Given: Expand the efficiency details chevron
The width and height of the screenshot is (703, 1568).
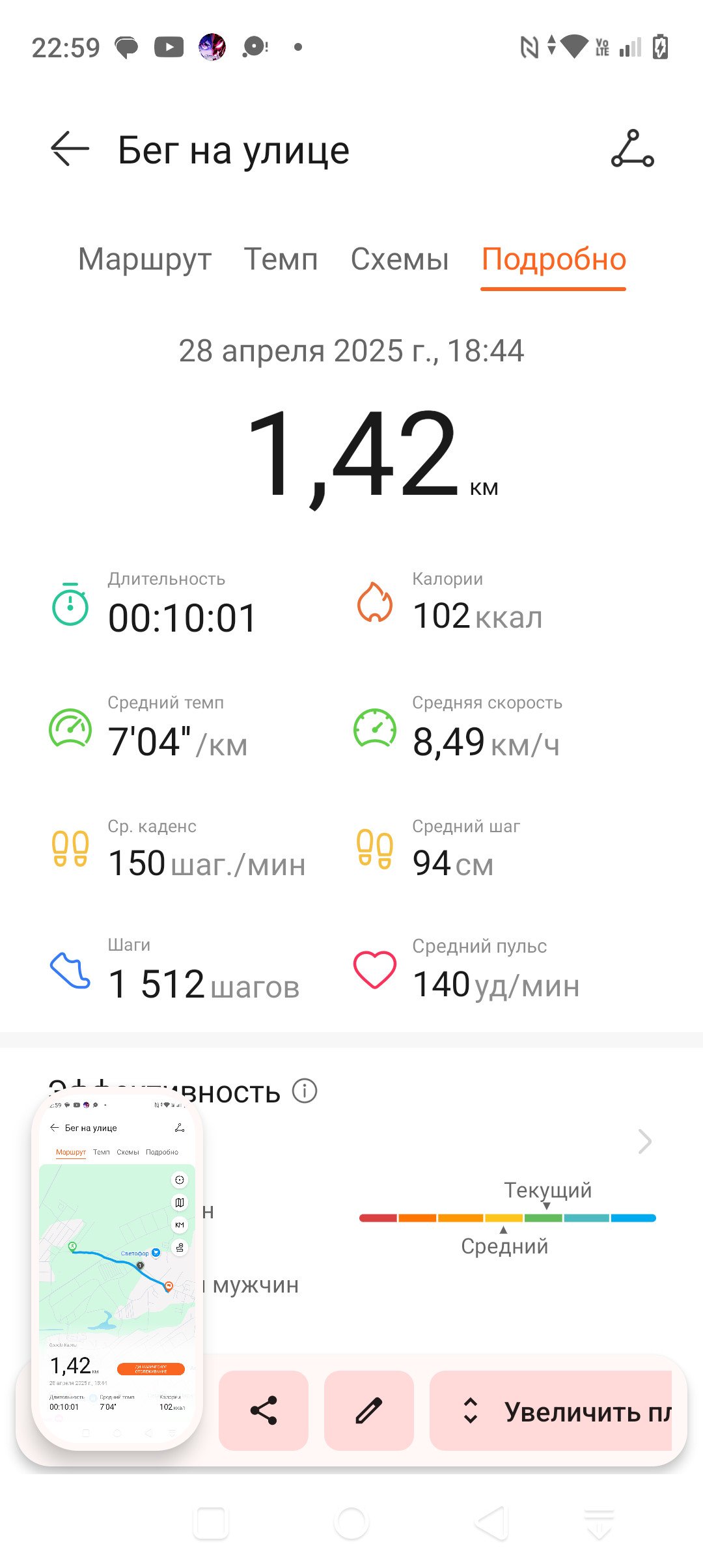Looking at the screenshot, I should pyautogui.click(x=644, y=1141).
